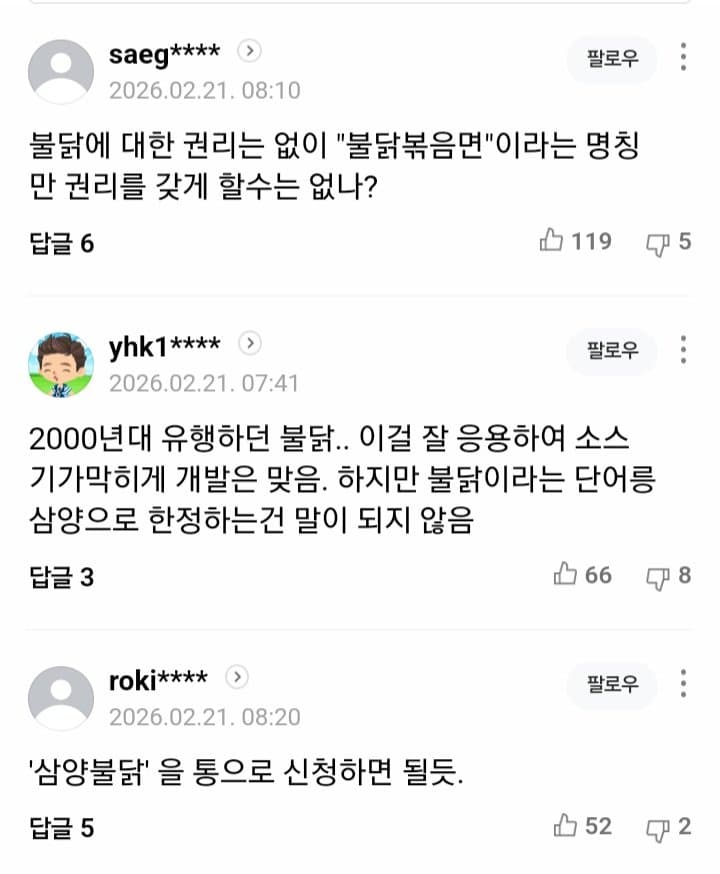
Task: Expand the chevron next to roki****
Action: (x=237, y=677)
